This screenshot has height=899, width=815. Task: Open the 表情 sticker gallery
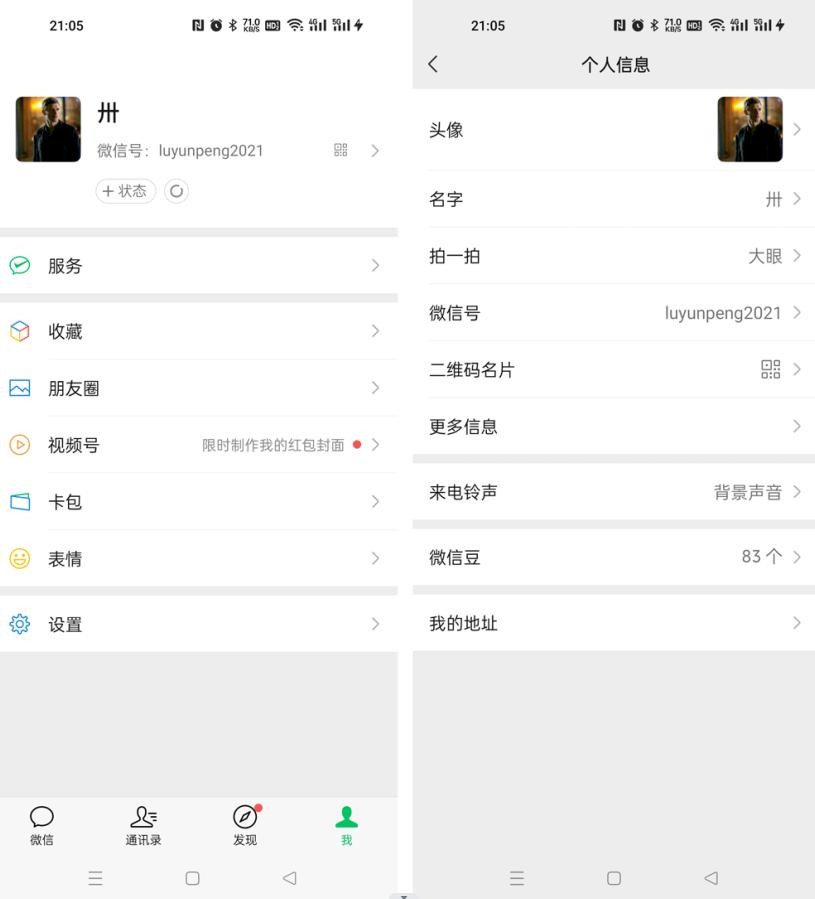tap(198, 559)
